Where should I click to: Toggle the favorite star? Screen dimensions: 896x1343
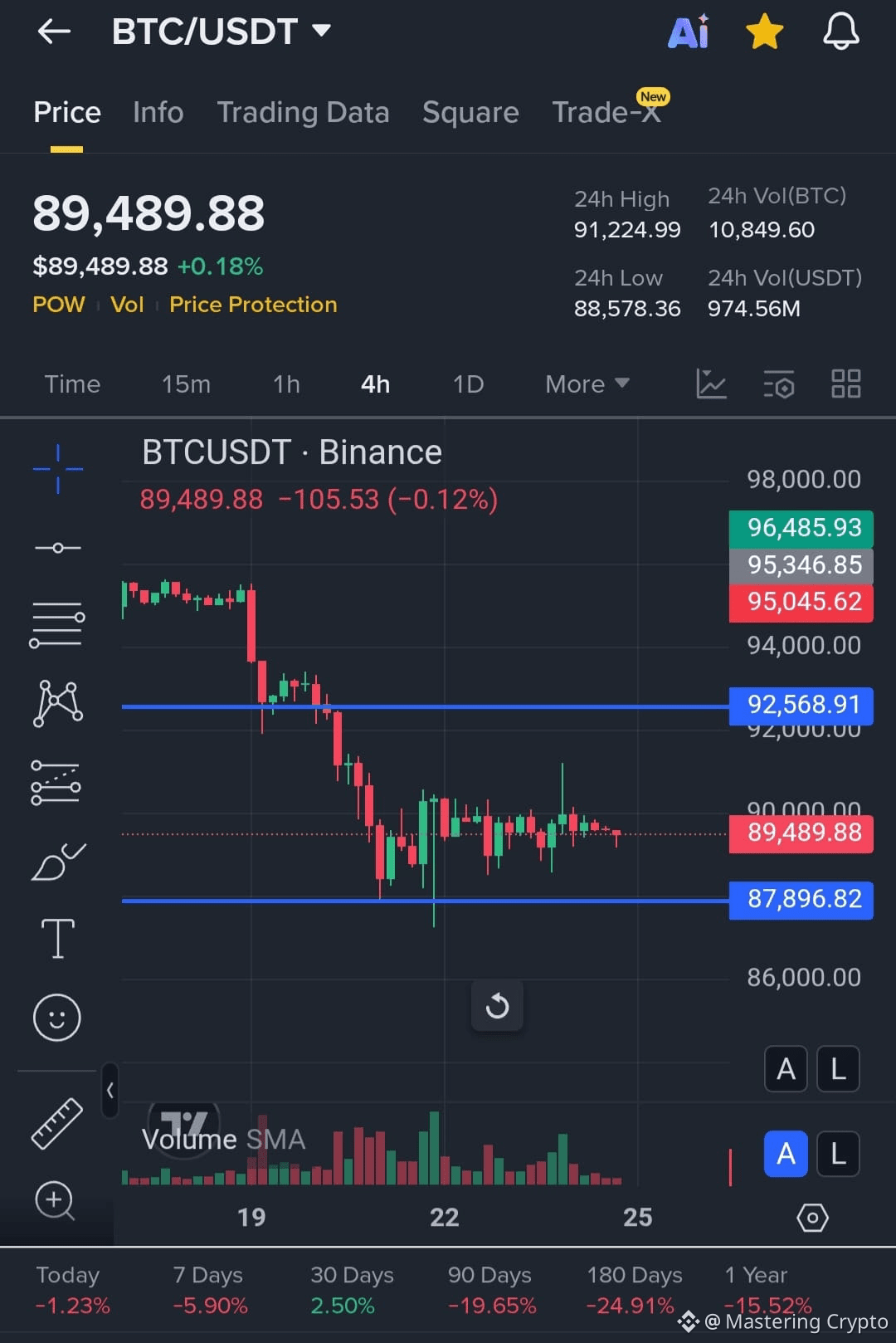pyautogui.click(x=764, y=32)
